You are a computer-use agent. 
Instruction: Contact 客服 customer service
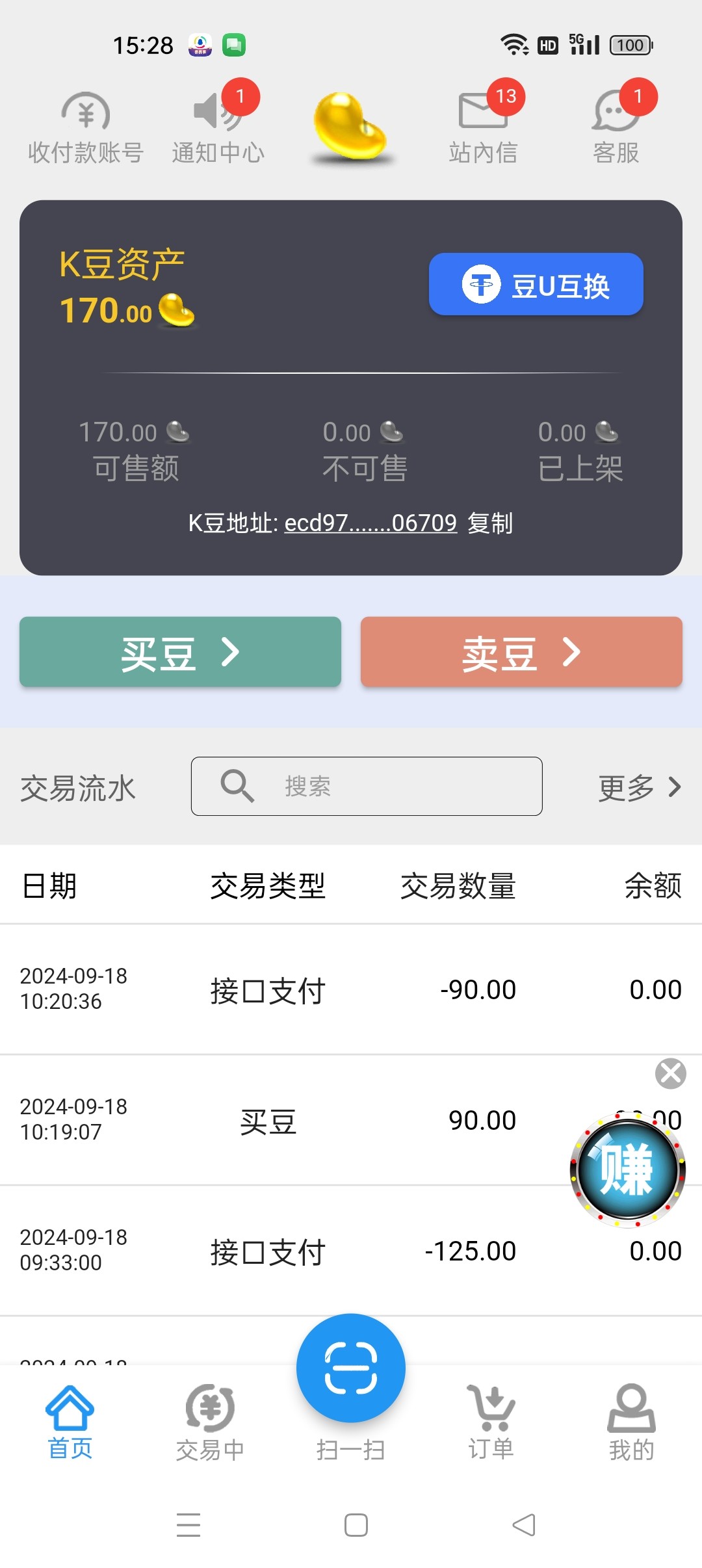(616, 128)
